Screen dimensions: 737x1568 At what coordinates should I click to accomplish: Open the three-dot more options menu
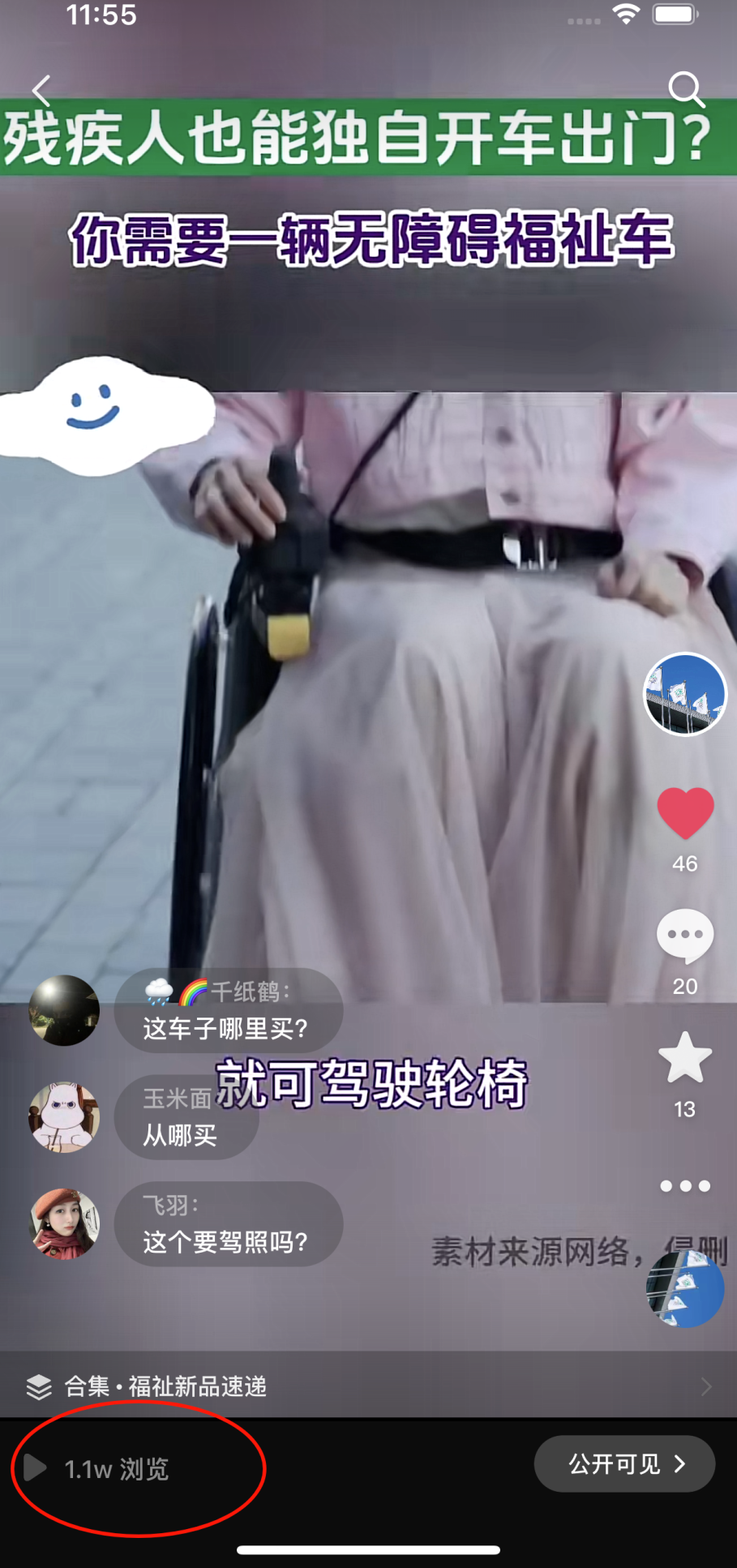(685, 1186)
